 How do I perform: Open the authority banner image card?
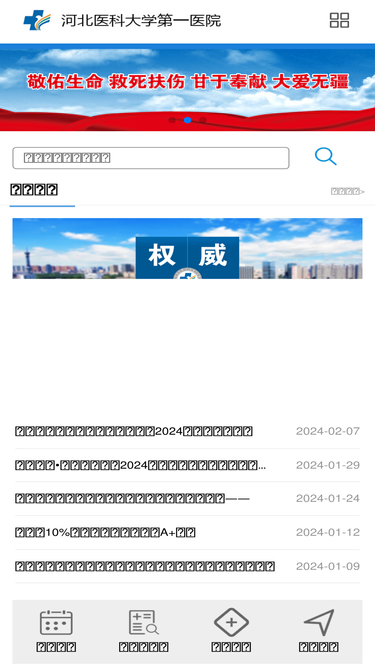188,249
